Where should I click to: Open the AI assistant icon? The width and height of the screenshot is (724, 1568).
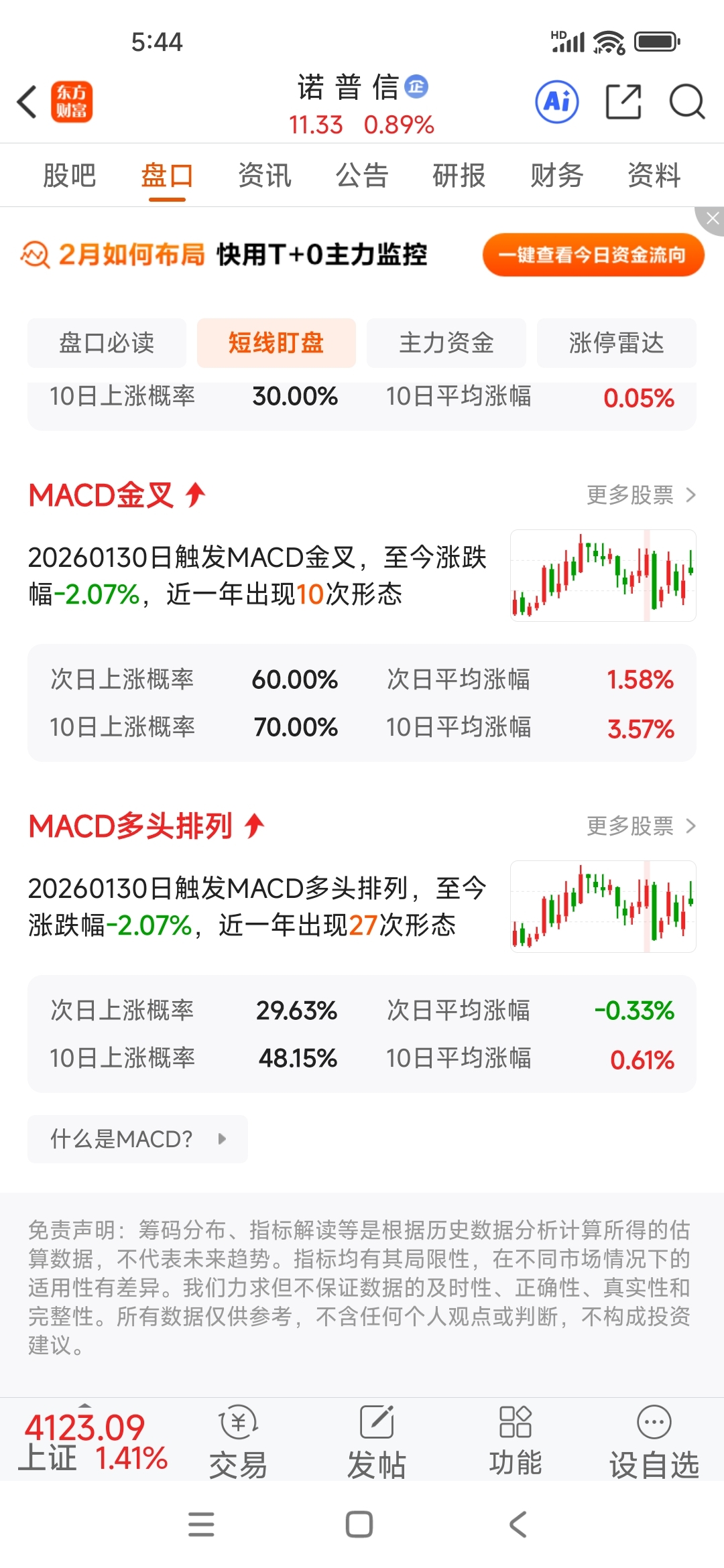click(x=557, y=102)
